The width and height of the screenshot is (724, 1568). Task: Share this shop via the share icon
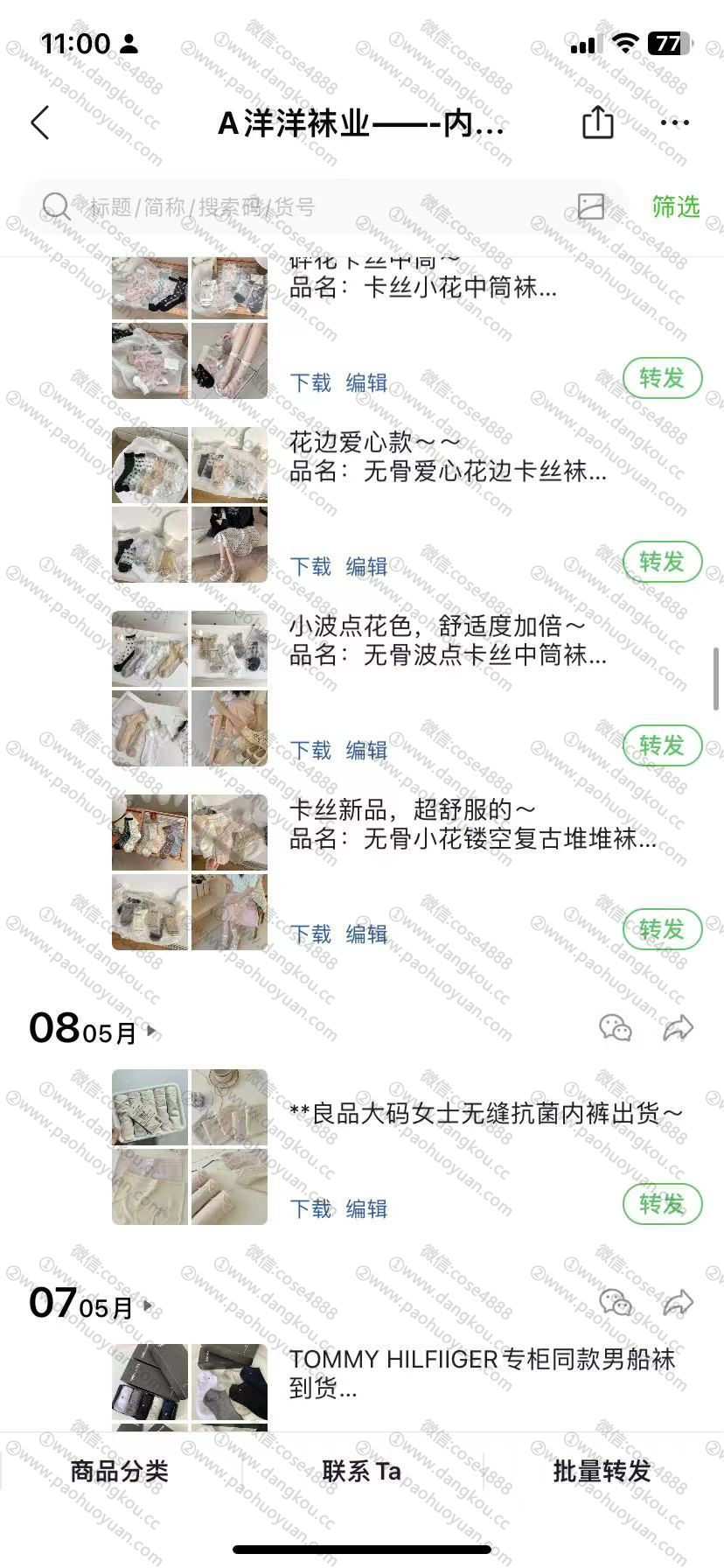(x=598, y=122)
